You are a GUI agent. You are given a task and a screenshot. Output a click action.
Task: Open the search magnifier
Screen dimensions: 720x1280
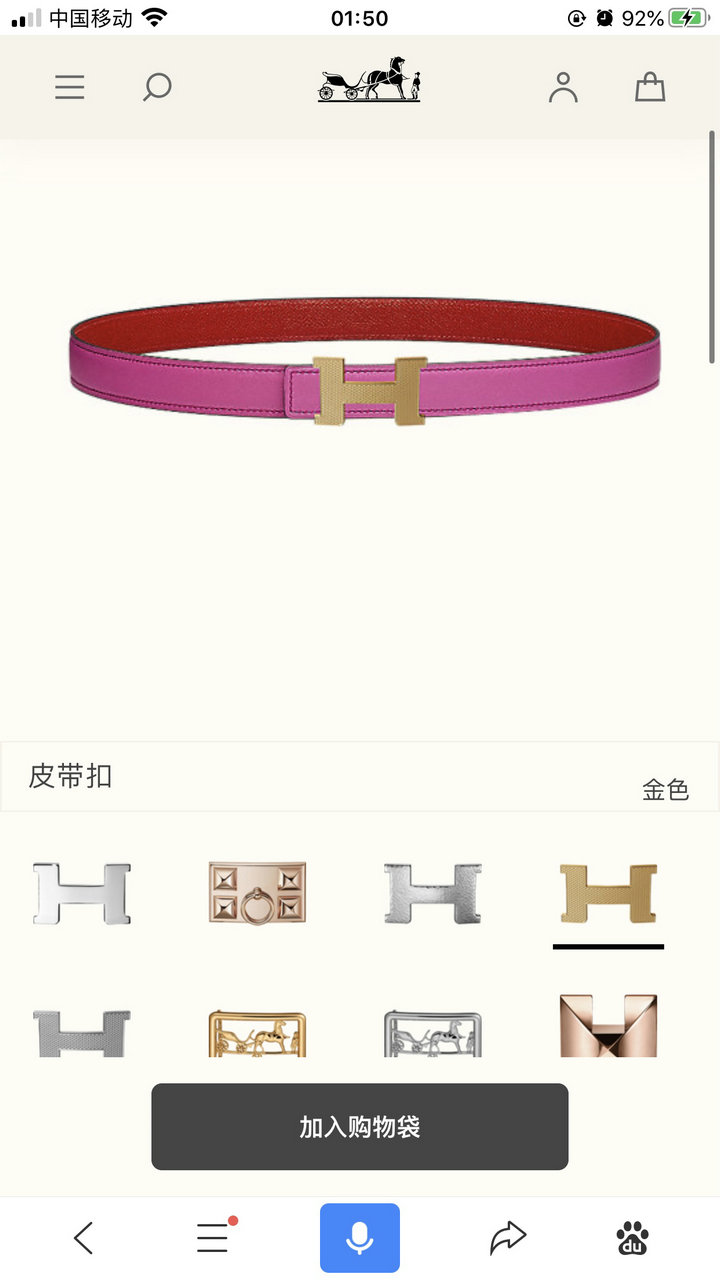point(157,88)
